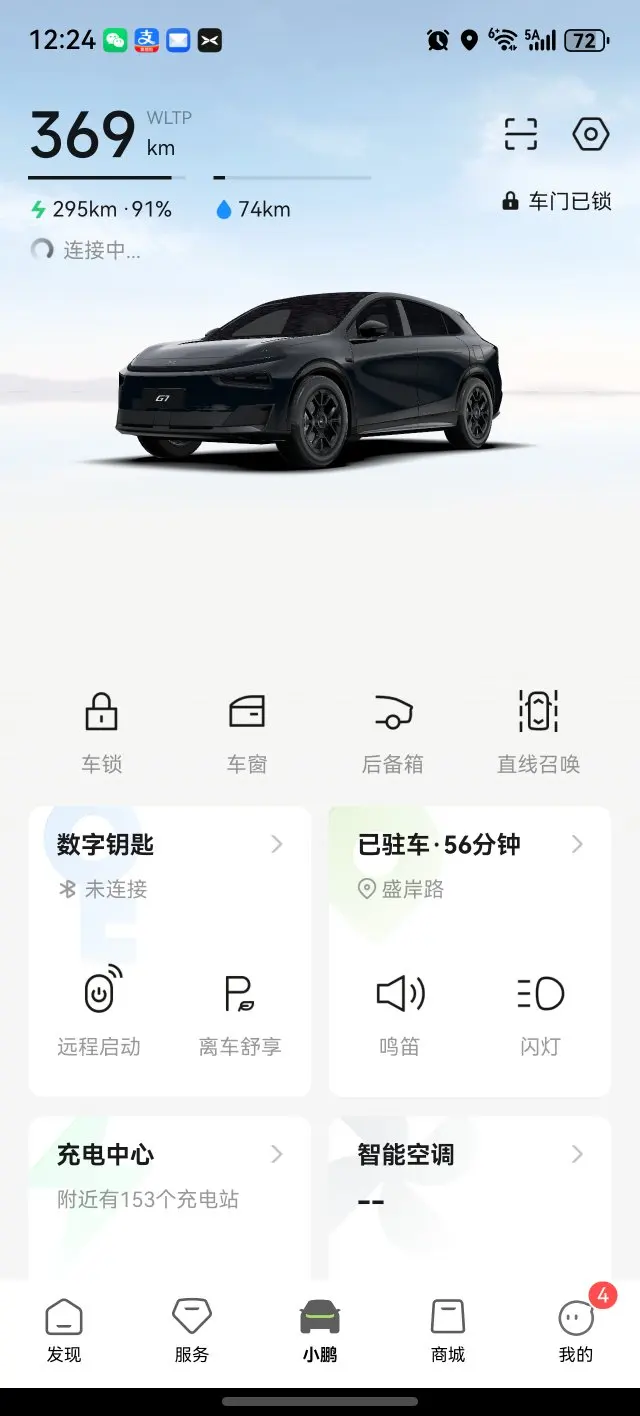The image size is (640, 1416).
Task: Open the hexagon settings icon
Action: point(590,134)
